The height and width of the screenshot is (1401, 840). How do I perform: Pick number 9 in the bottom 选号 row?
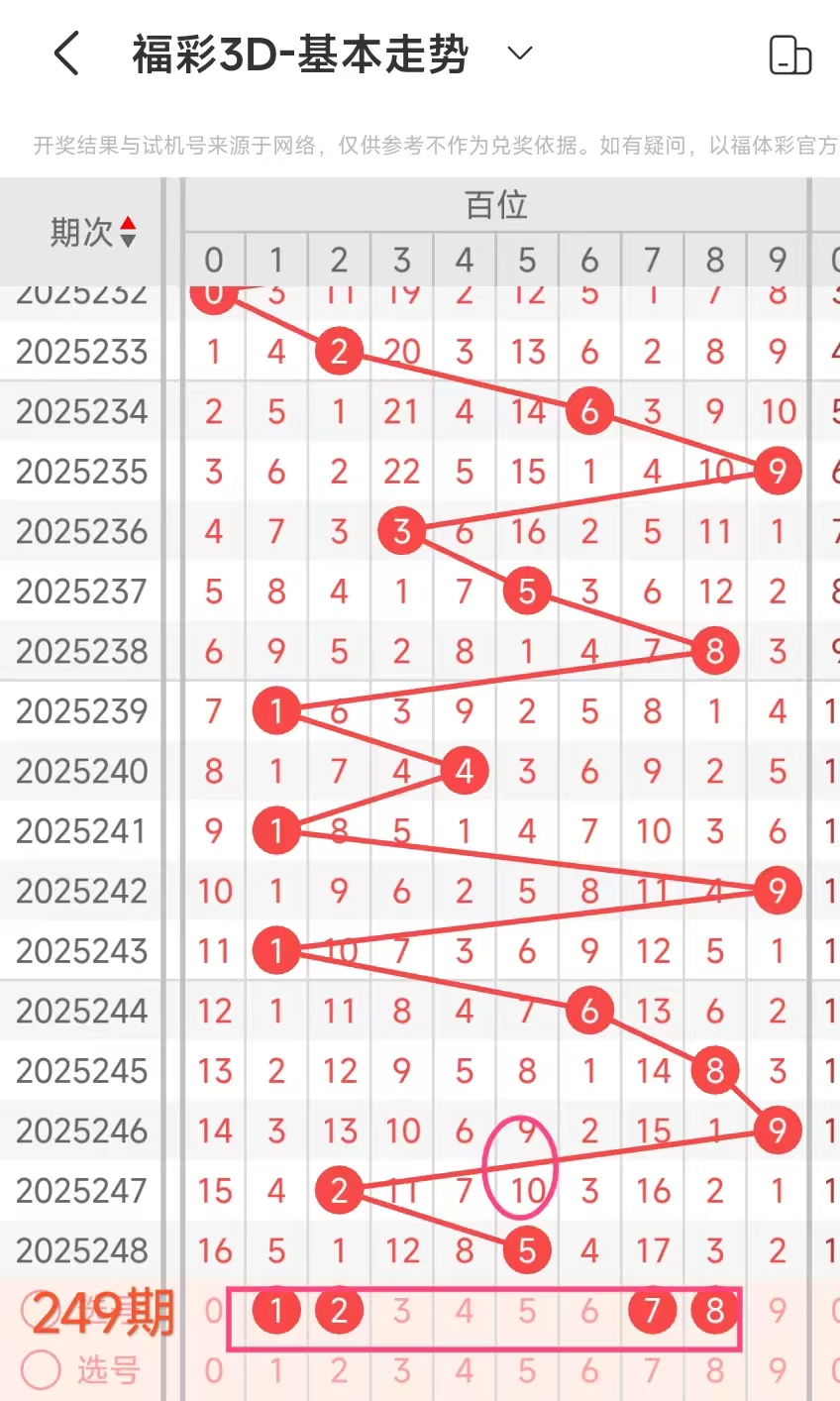click(778, 1371)
